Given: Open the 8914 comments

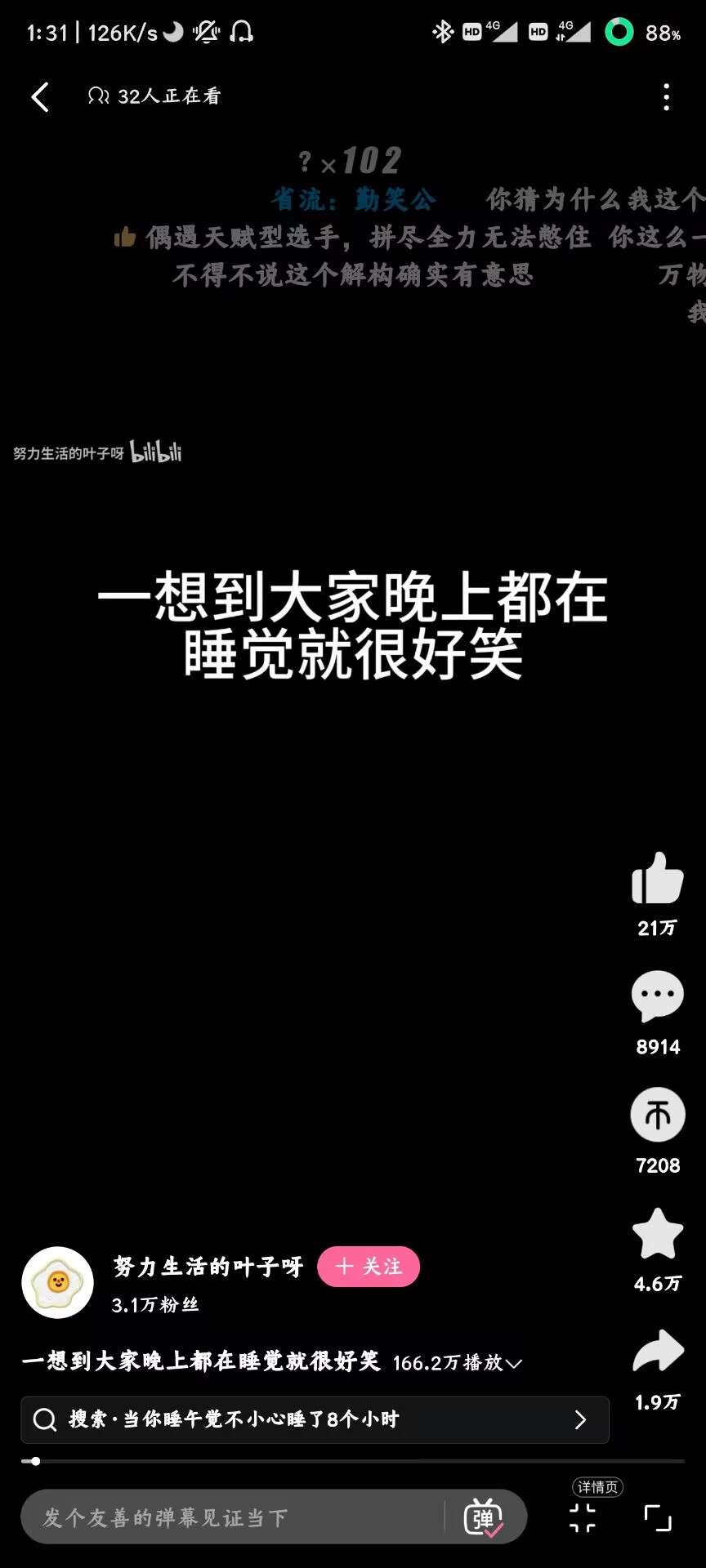Looking at the screenshot, I should click(657, 996).
